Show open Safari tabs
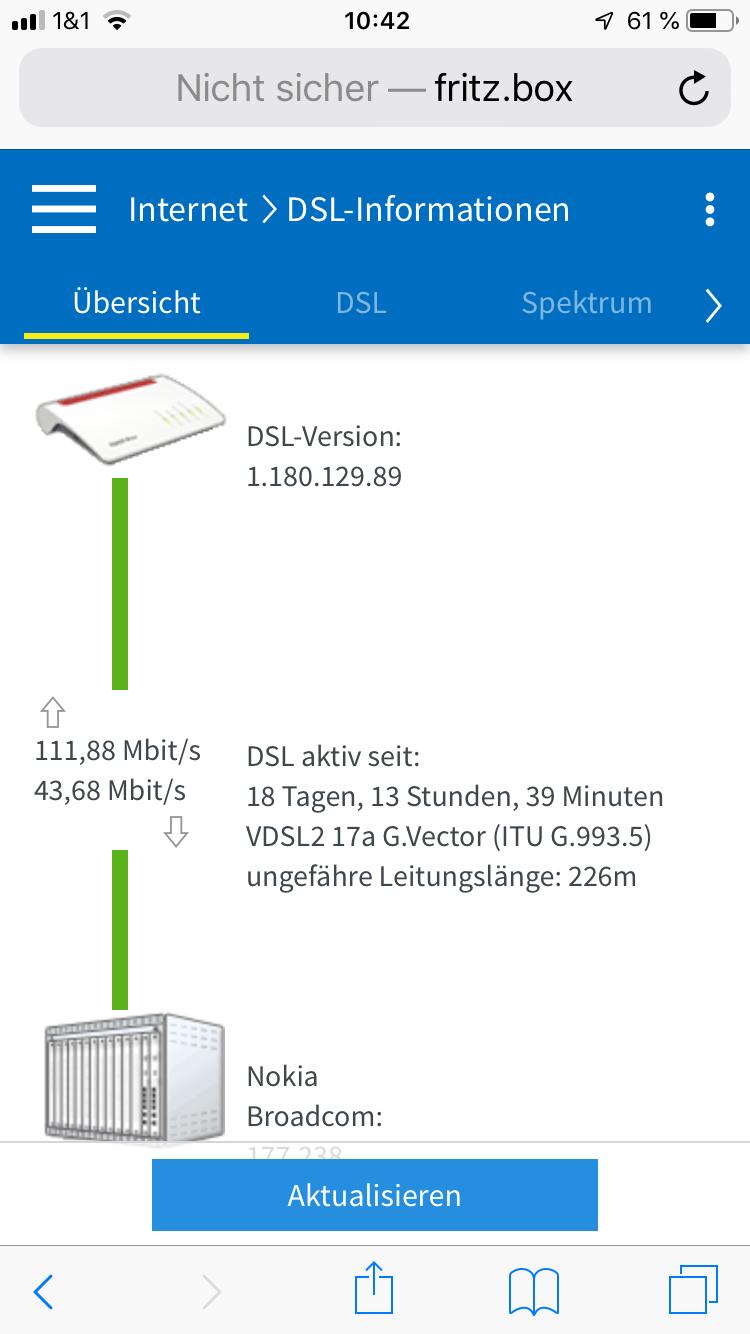This screenshot has height=1334, width=750. point(692,1290)
